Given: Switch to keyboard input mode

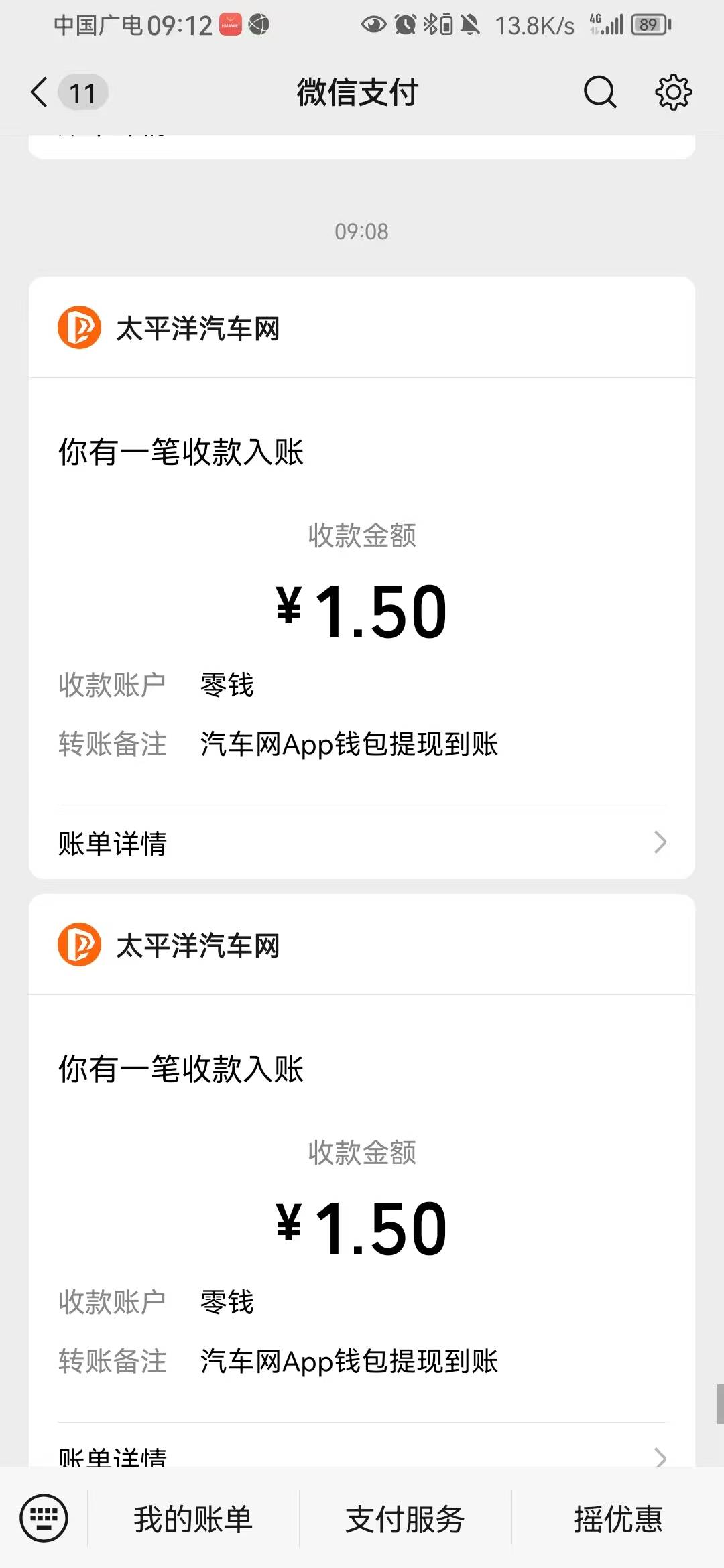Looking at the screenshot, I should point(44,1518).
